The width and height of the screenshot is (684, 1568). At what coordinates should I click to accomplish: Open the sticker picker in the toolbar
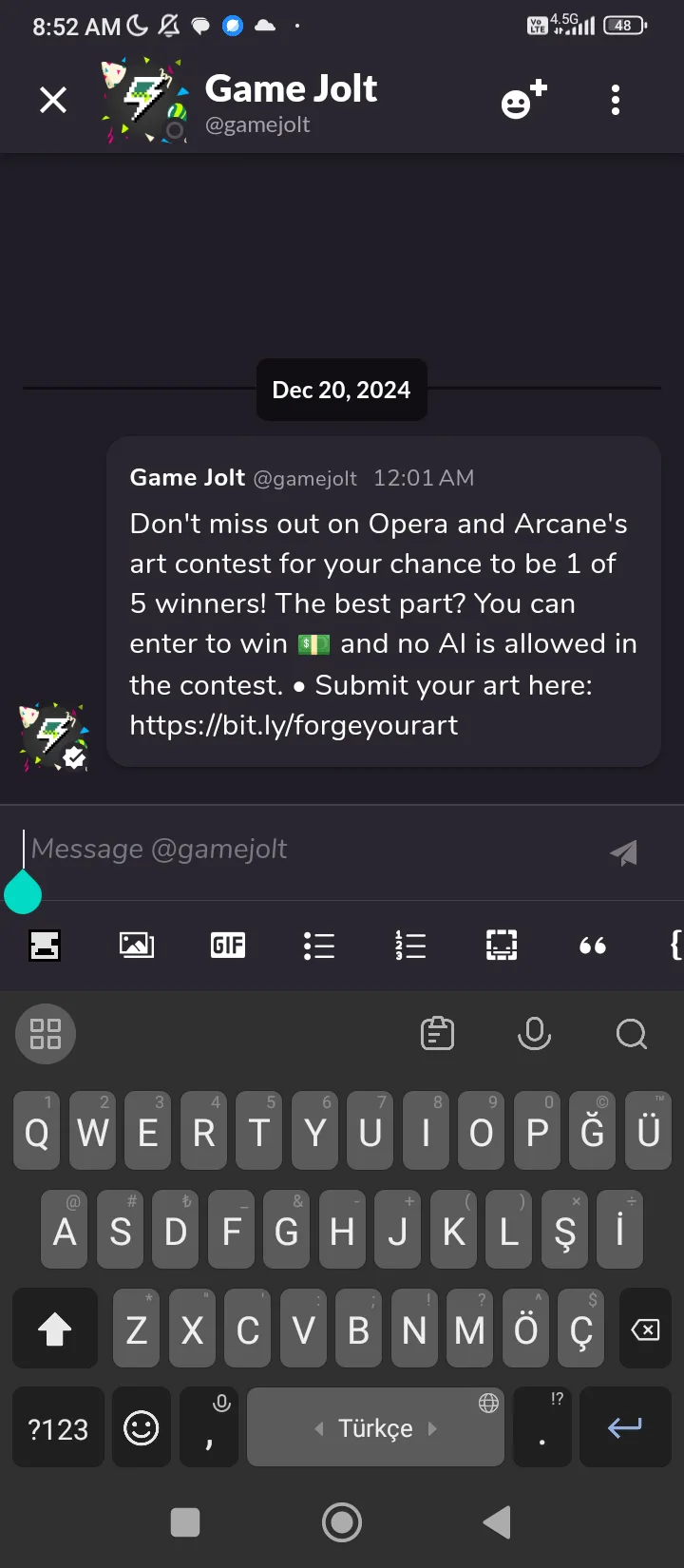click(45, 945)
